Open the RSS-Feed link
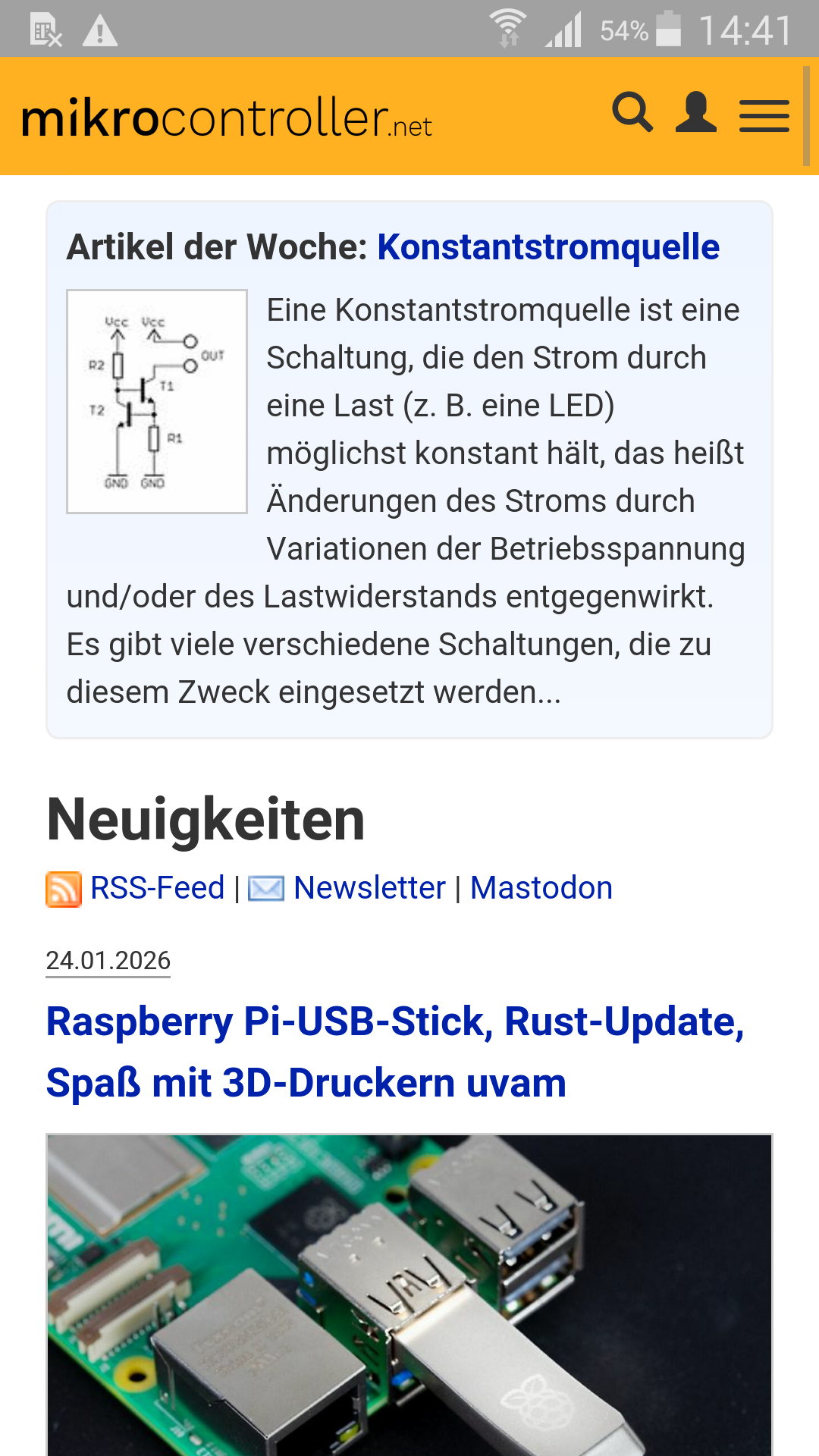Screen dimensions: 819x1456 coord(157,888)
